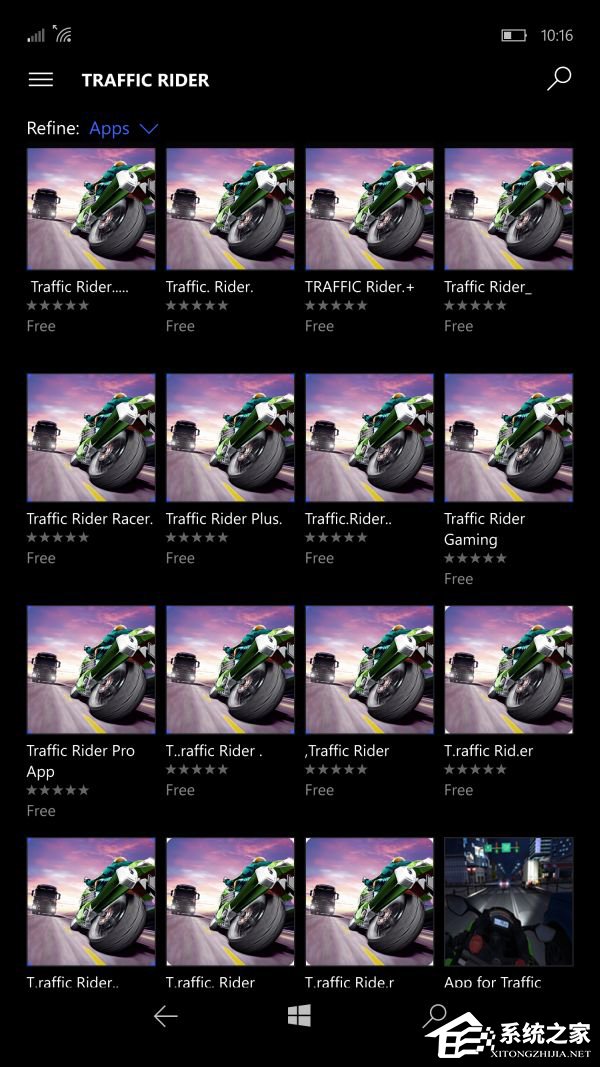The height and width of the screenshot is (1067, 600).
Task: Select the ',Traffic Rider' app
Action: click(369, 670)
